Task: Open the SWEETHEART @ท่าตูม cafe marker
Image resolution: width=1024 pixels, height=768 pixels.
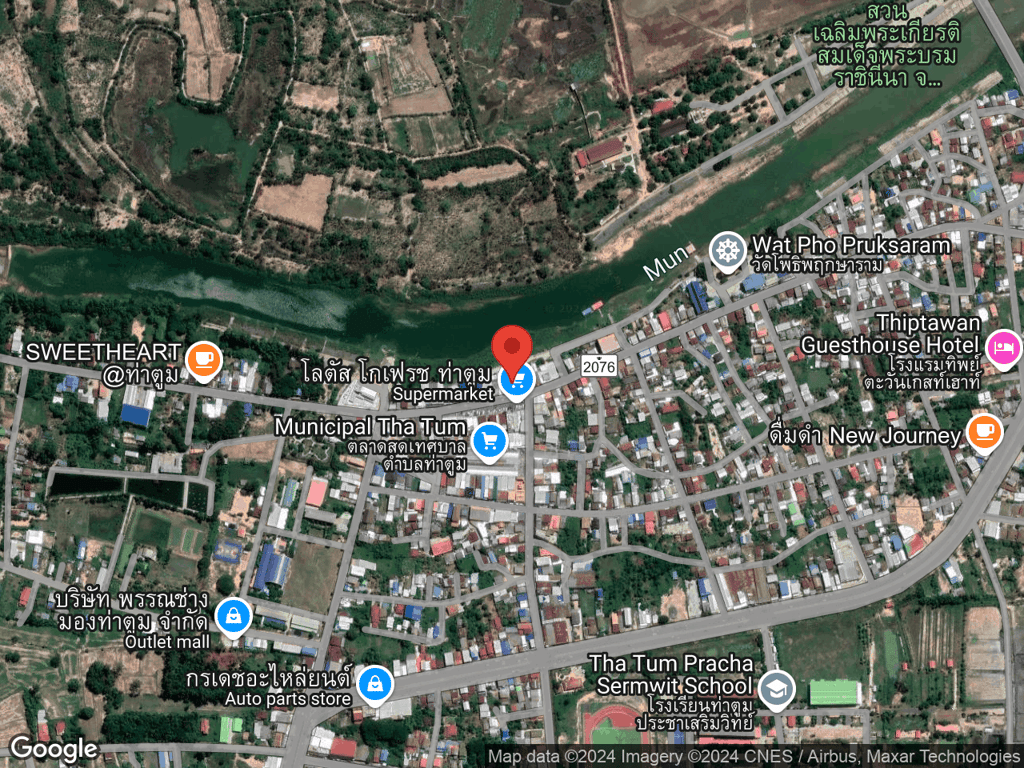Action: pos(204,359)
